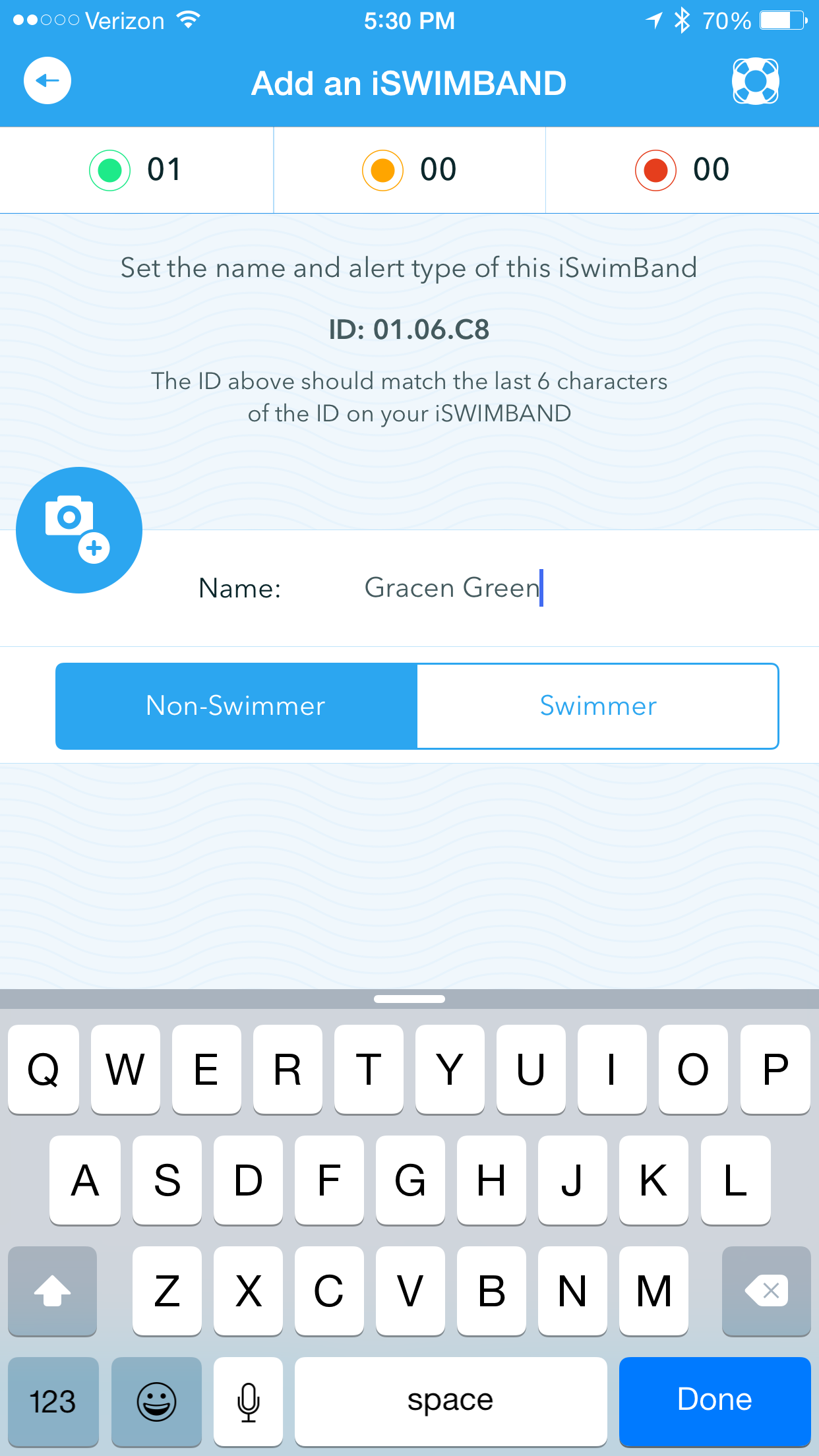Open the green status counter tab
The width and height of the screenshot is (819, 1456).
pos(136,170)
